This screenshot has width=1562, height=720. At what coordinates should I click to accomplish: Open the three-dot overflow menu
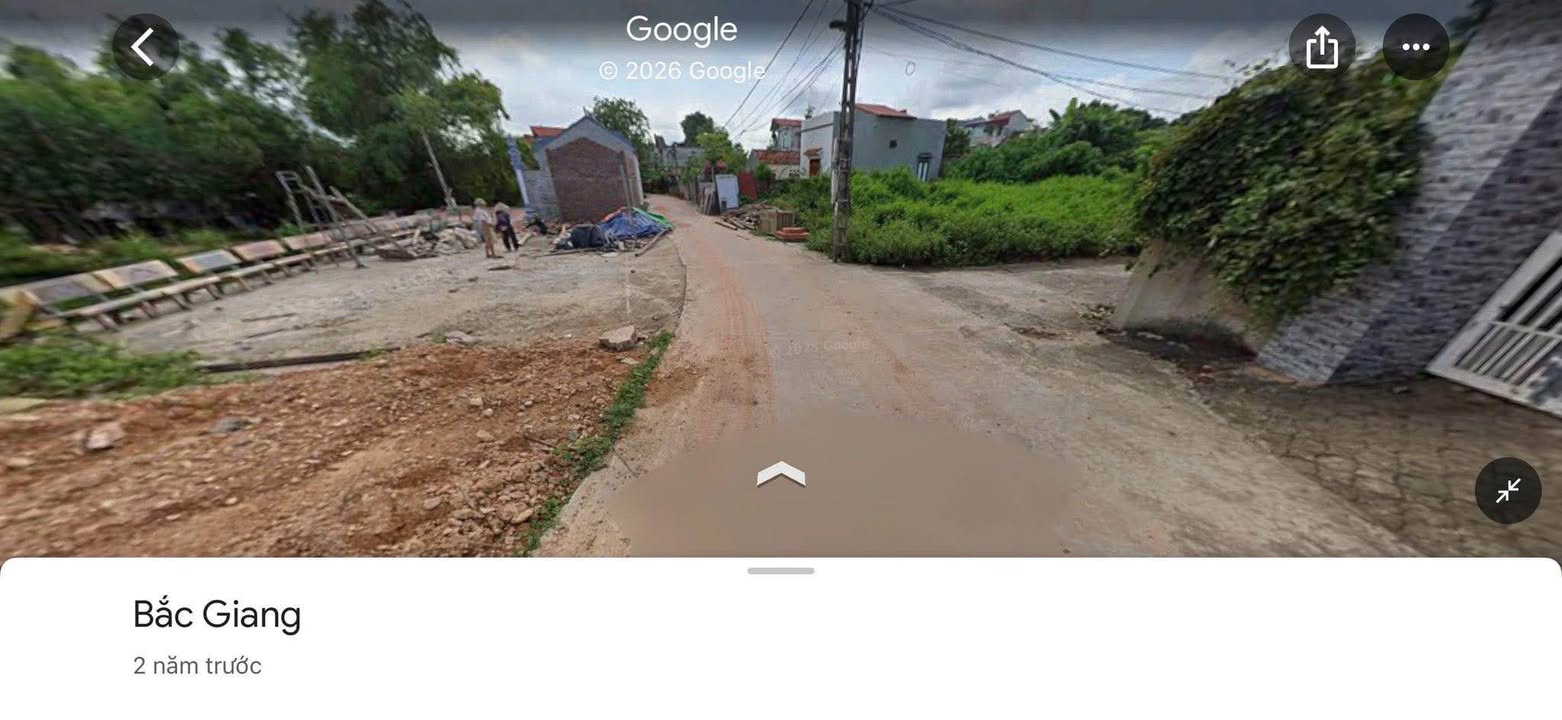(x=1415, y=47)
